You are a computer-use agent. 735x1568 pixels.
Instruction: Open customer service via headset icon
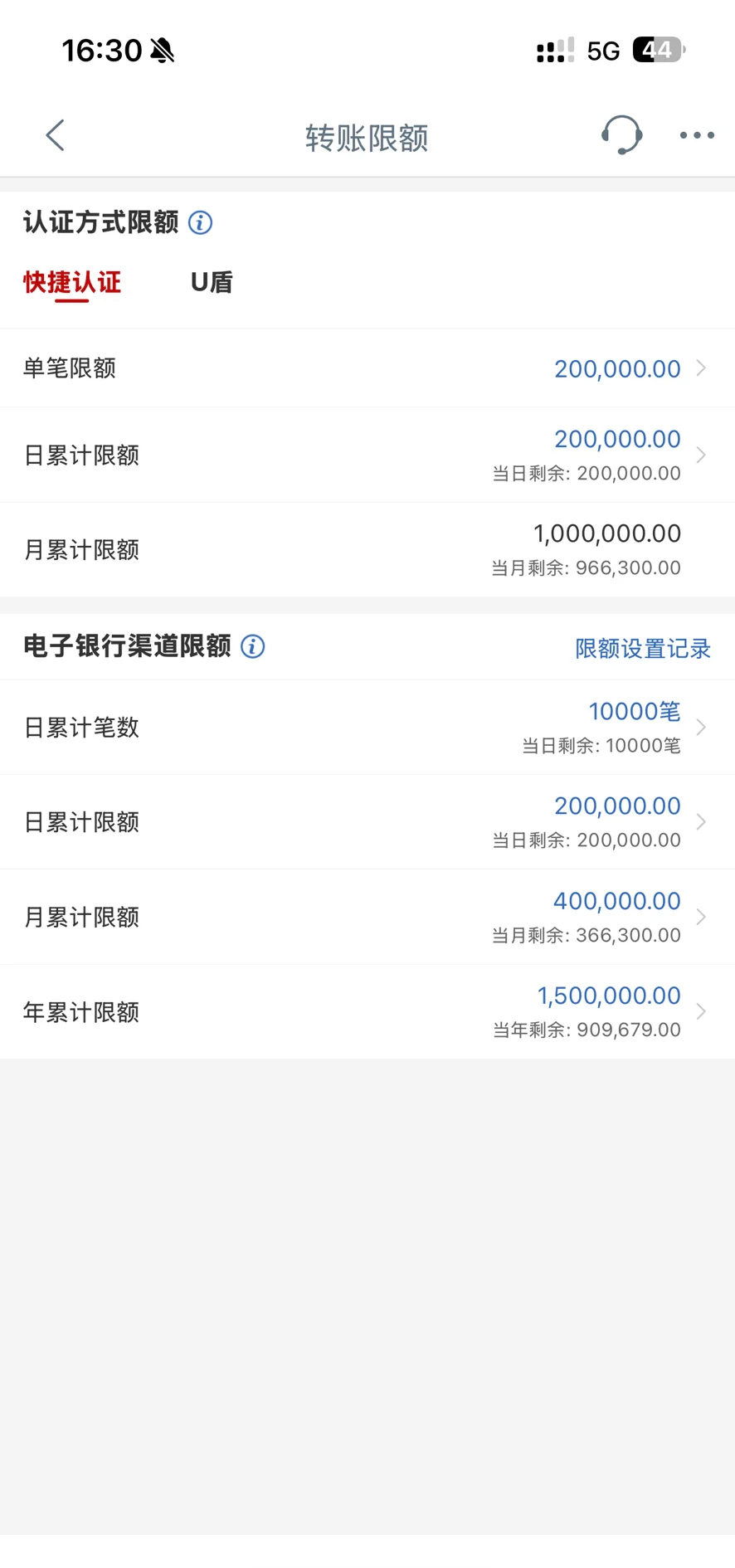point(621,134)
